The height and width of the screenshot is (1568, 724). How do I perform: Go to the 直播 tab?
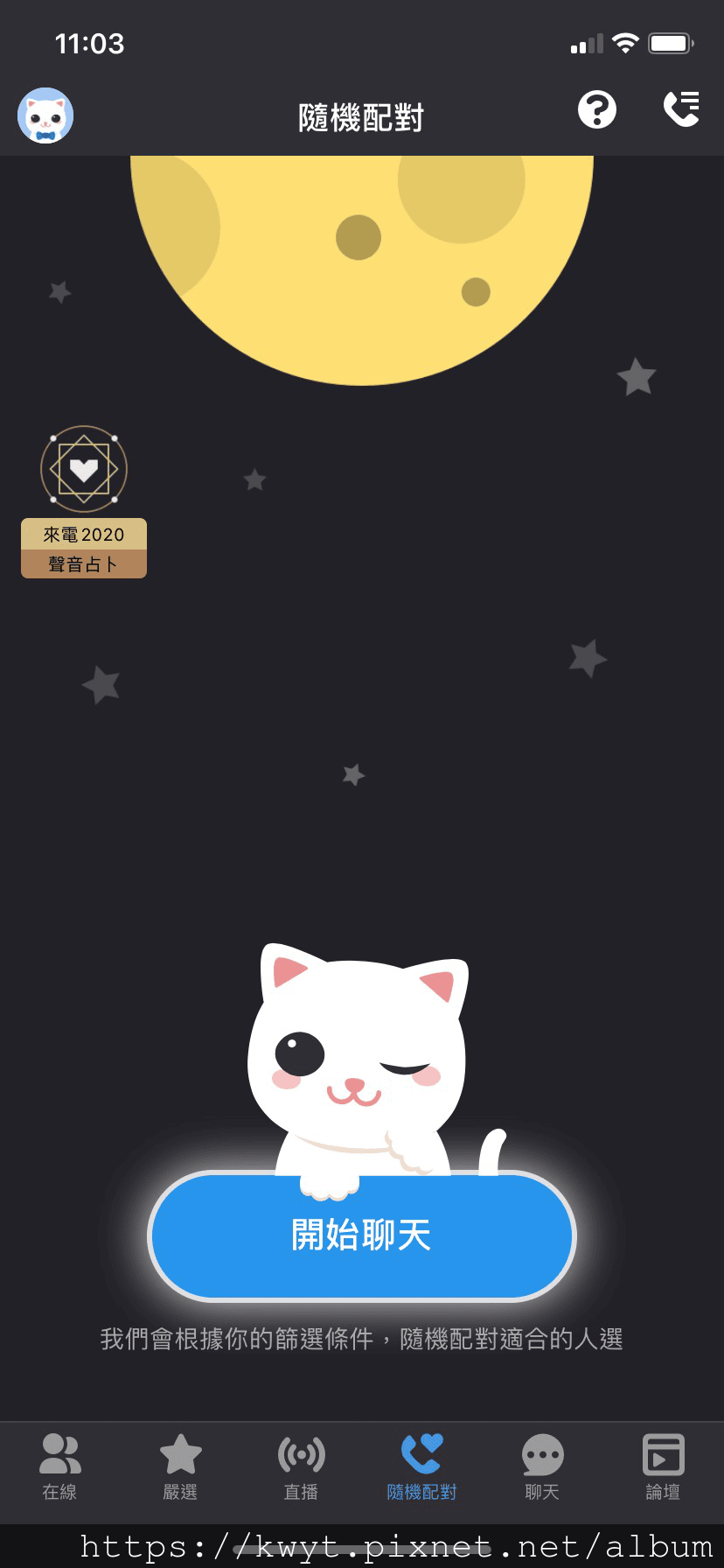point(301,1467)
